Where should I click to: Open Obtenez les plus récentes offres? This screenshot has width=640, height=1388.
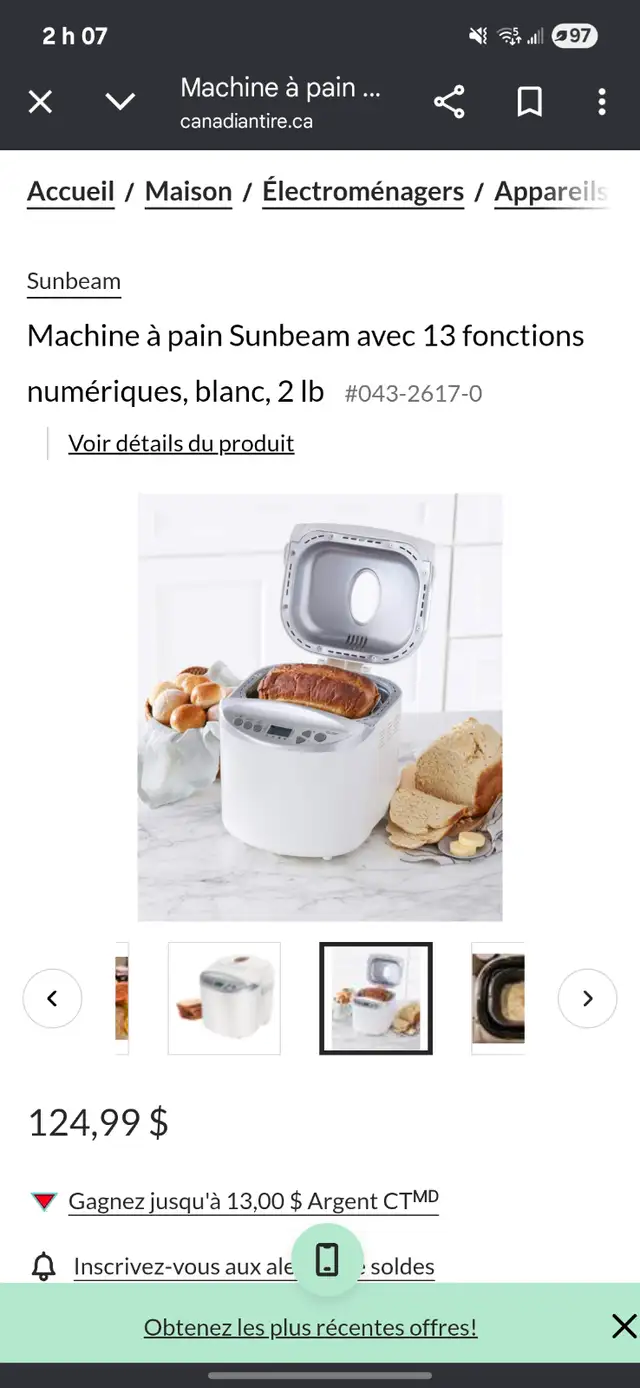[x=311, y=1327]
